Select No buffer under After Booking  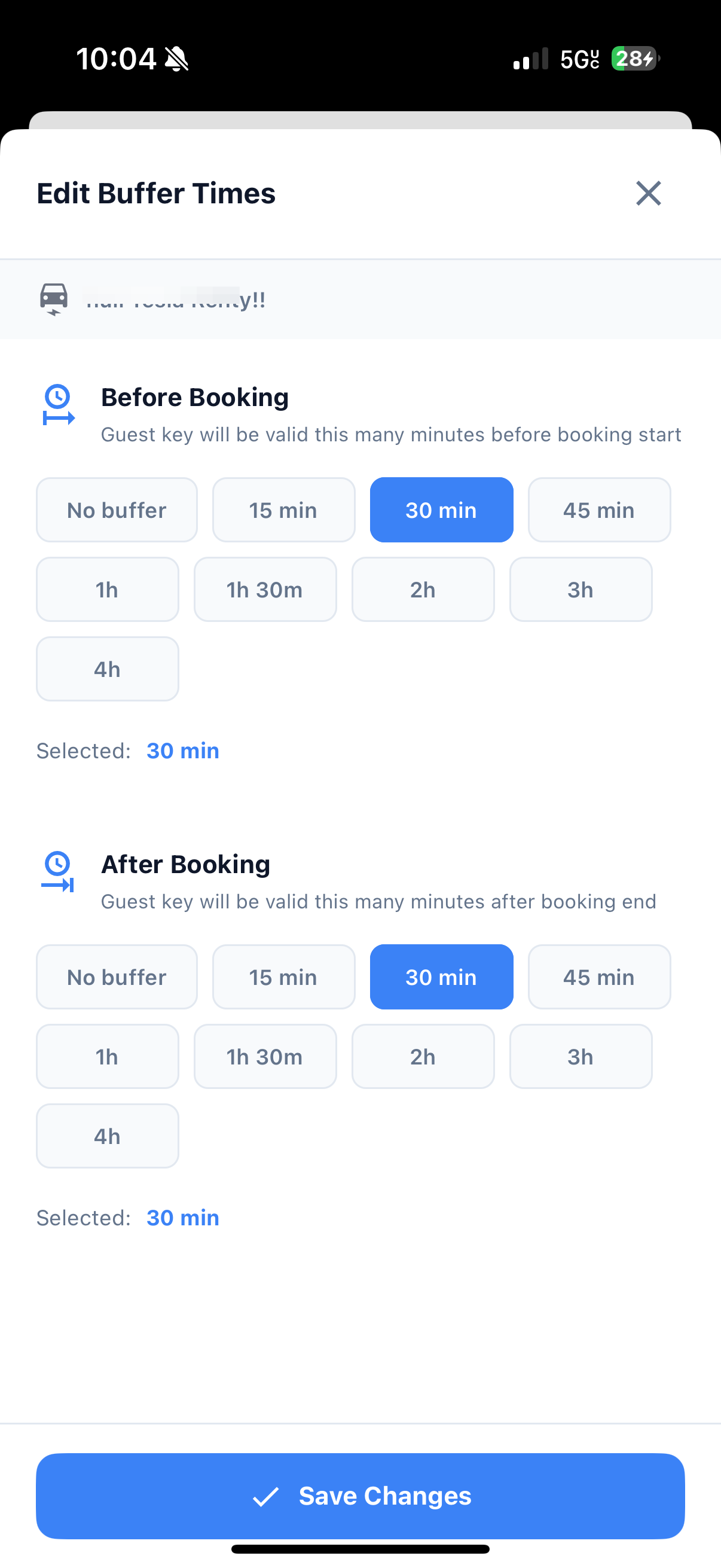pyautogui.click(x=117, y=977)
